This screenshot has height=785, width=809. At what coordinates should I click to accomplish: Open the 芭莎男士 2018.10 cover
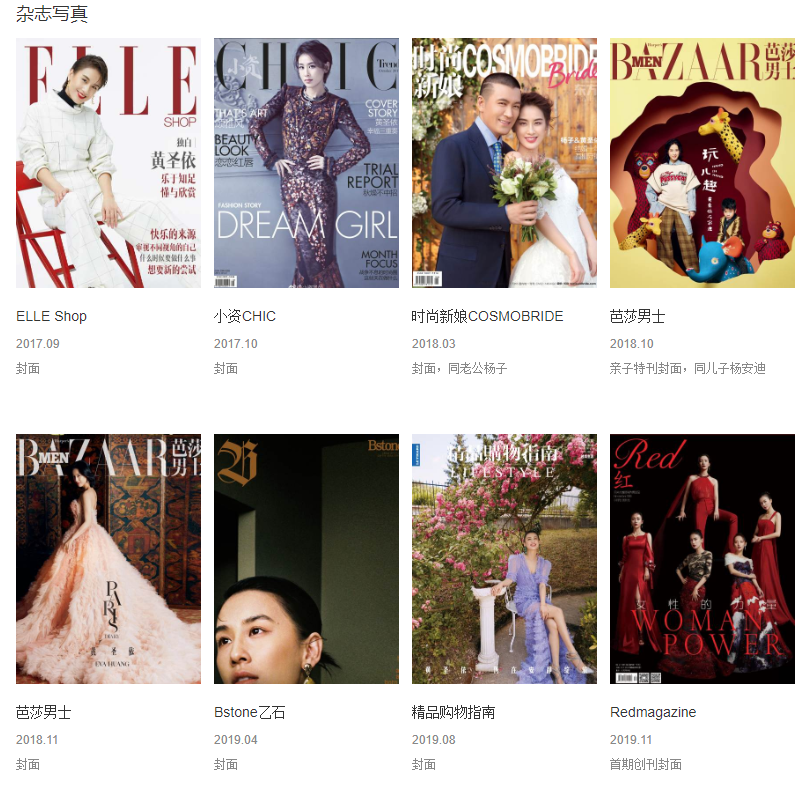[x=702, y=163]
